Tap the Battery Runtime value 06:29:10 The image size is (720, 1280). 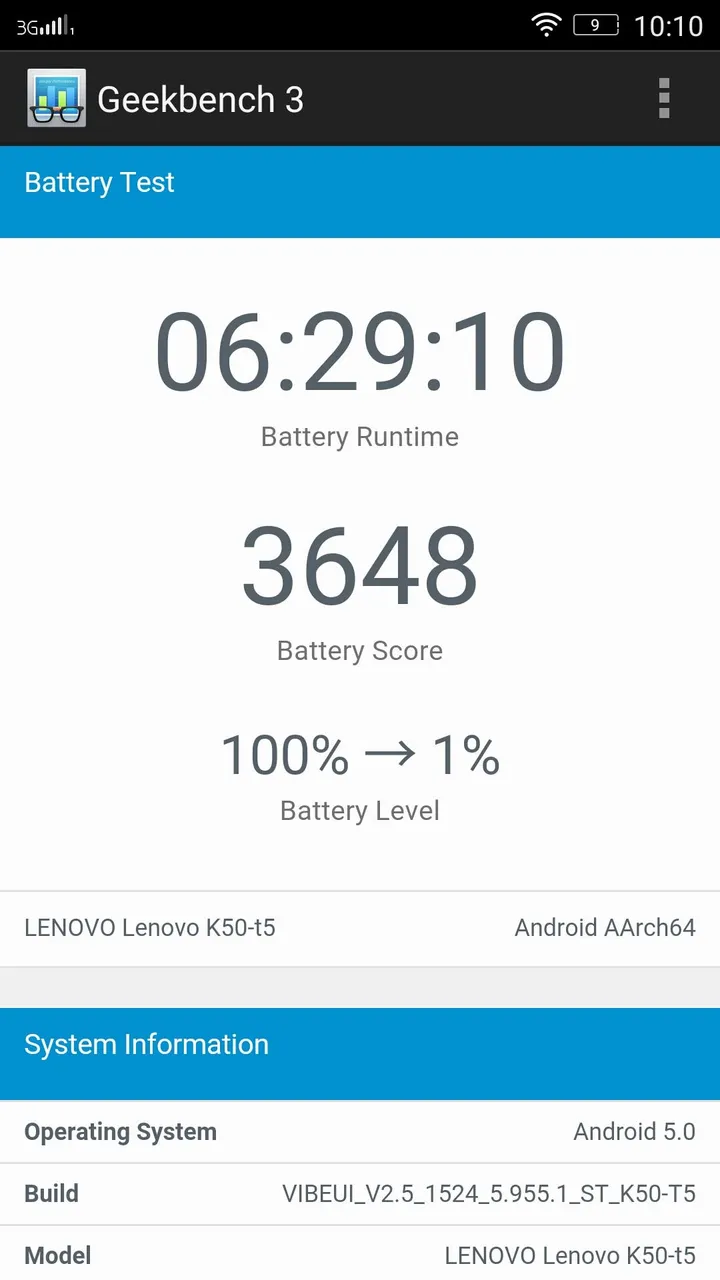pyautogui.click(x=360, y=349)
